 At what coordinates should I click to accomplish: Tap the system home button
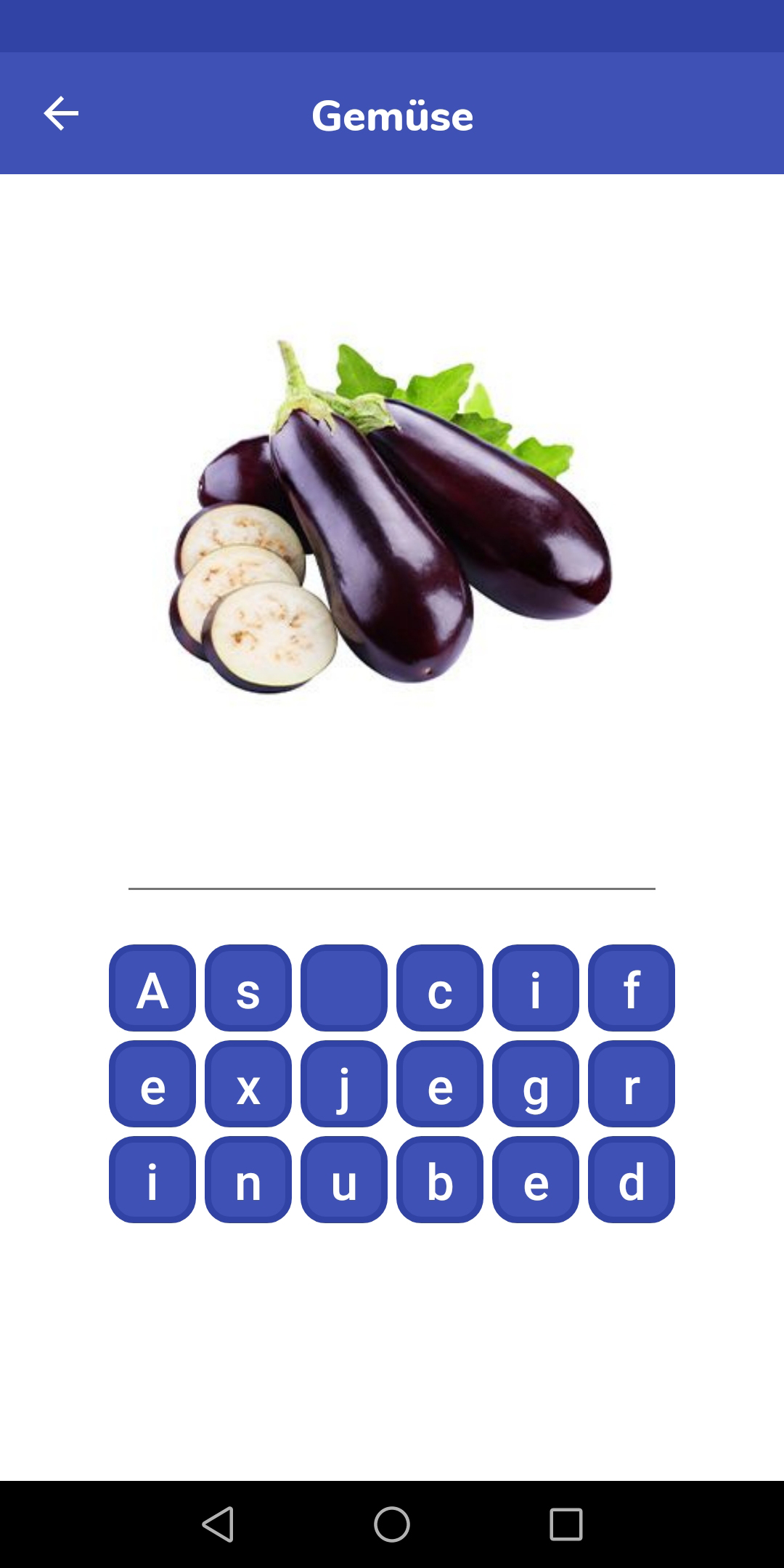[392, 1524]
